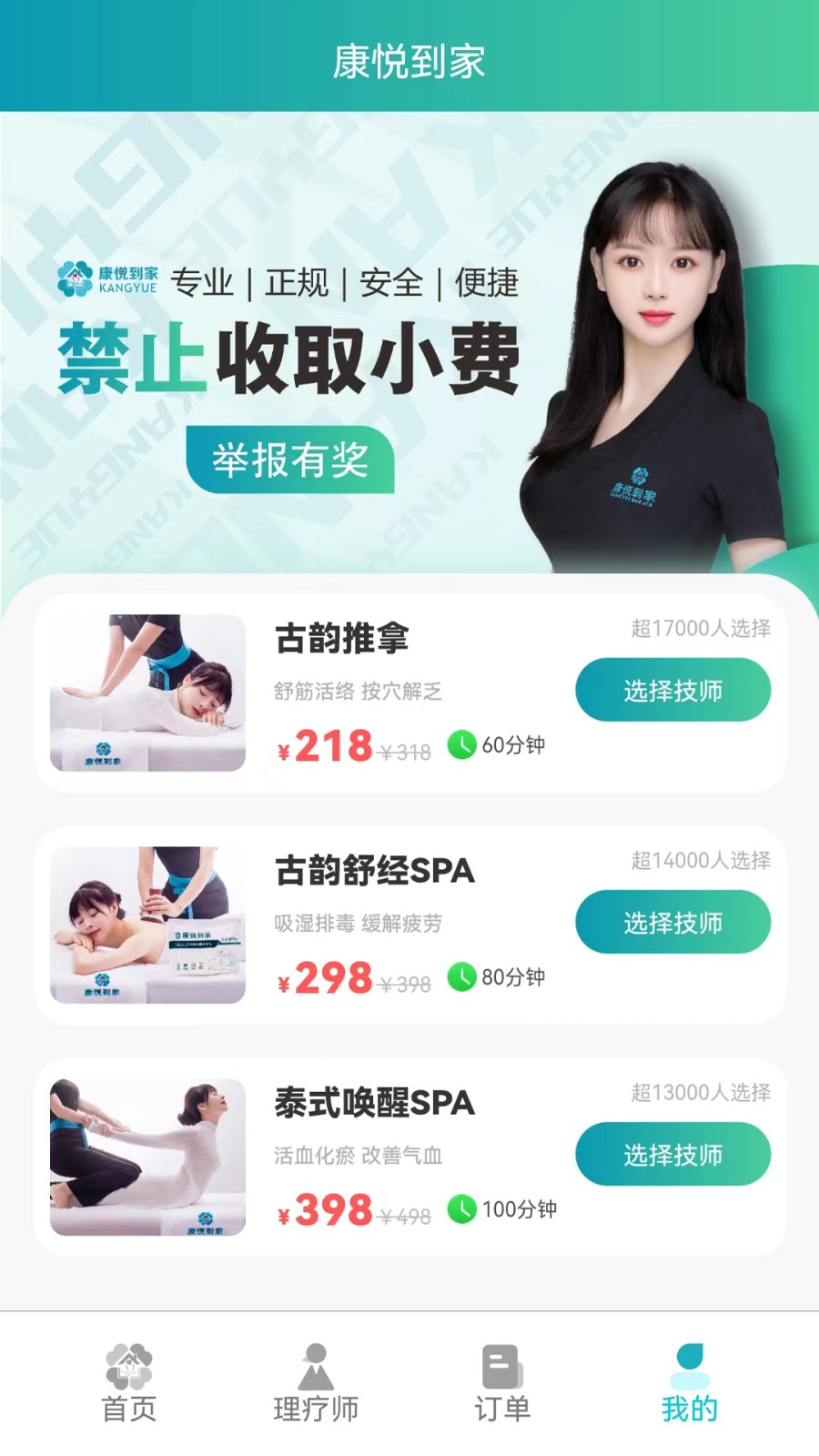Go to the 首页 tab

(x=128, y=1383)
